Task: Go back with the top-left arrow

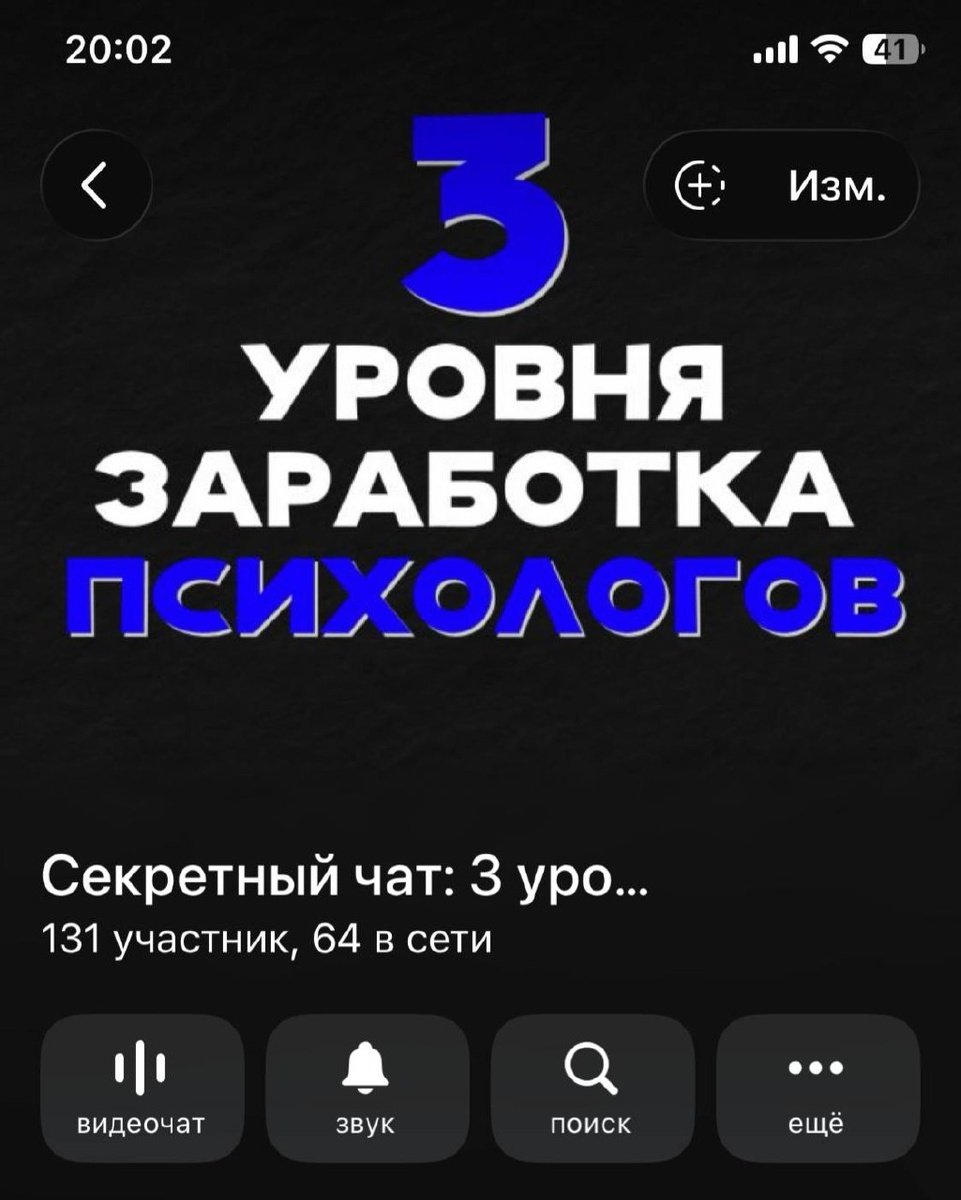Action: 96,185
